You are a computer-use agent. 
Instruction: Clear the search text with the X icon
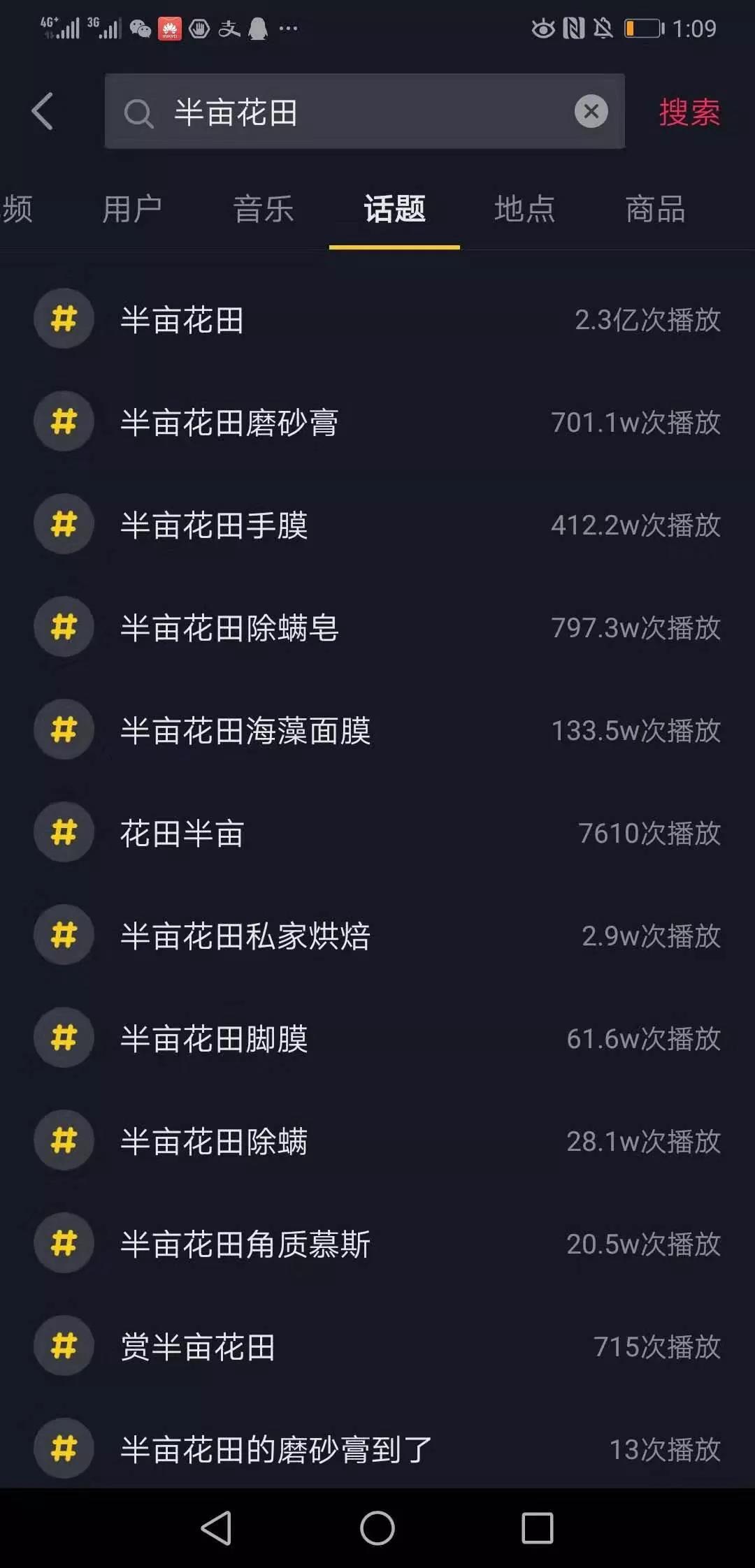coord(591,111)
